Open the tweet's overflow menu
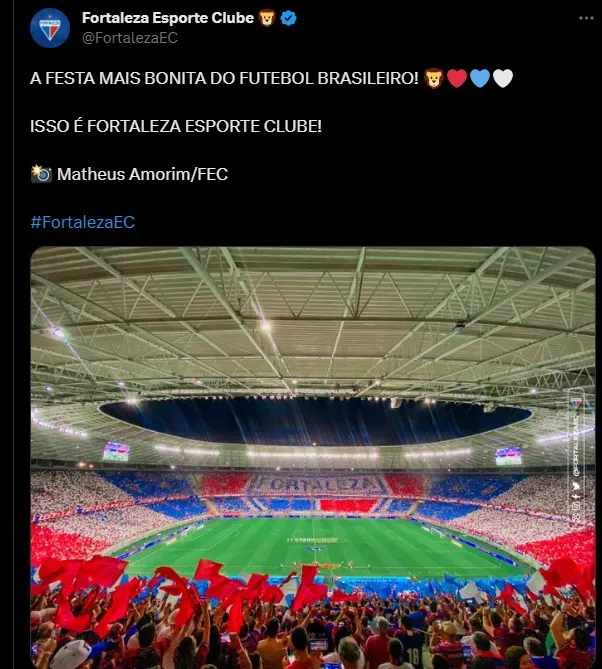 click(585, 19)
